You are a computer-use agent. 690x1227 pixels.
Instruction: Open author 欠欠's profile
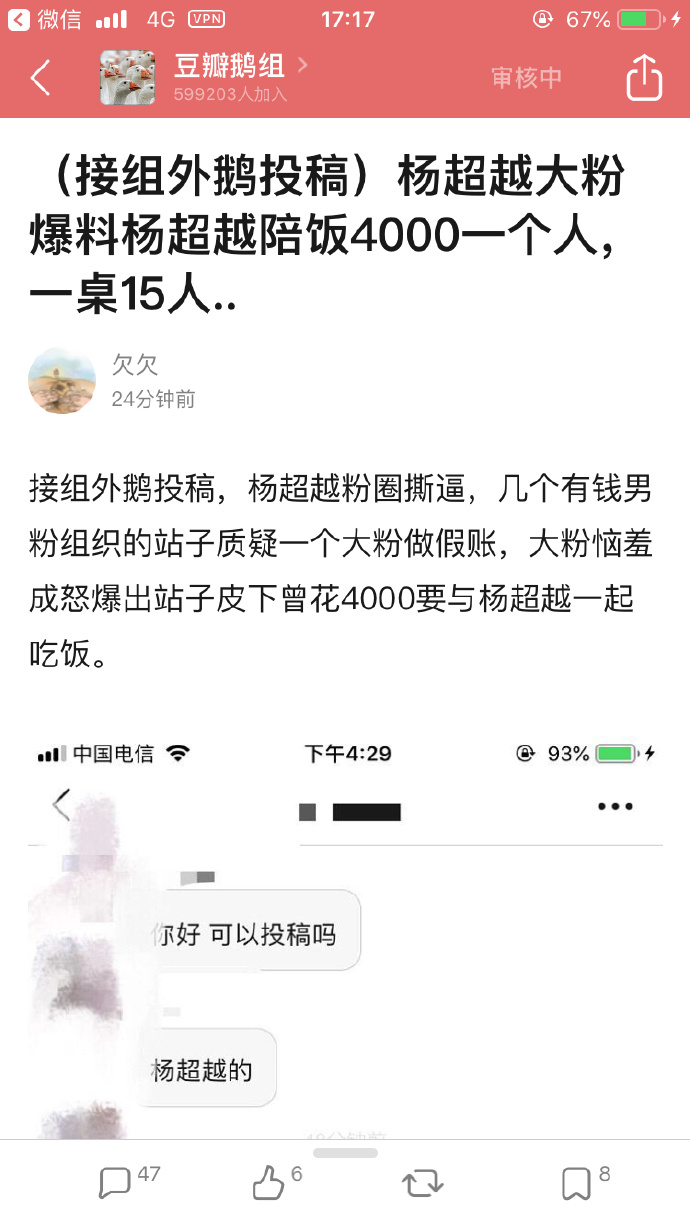[x=62, y=381]
